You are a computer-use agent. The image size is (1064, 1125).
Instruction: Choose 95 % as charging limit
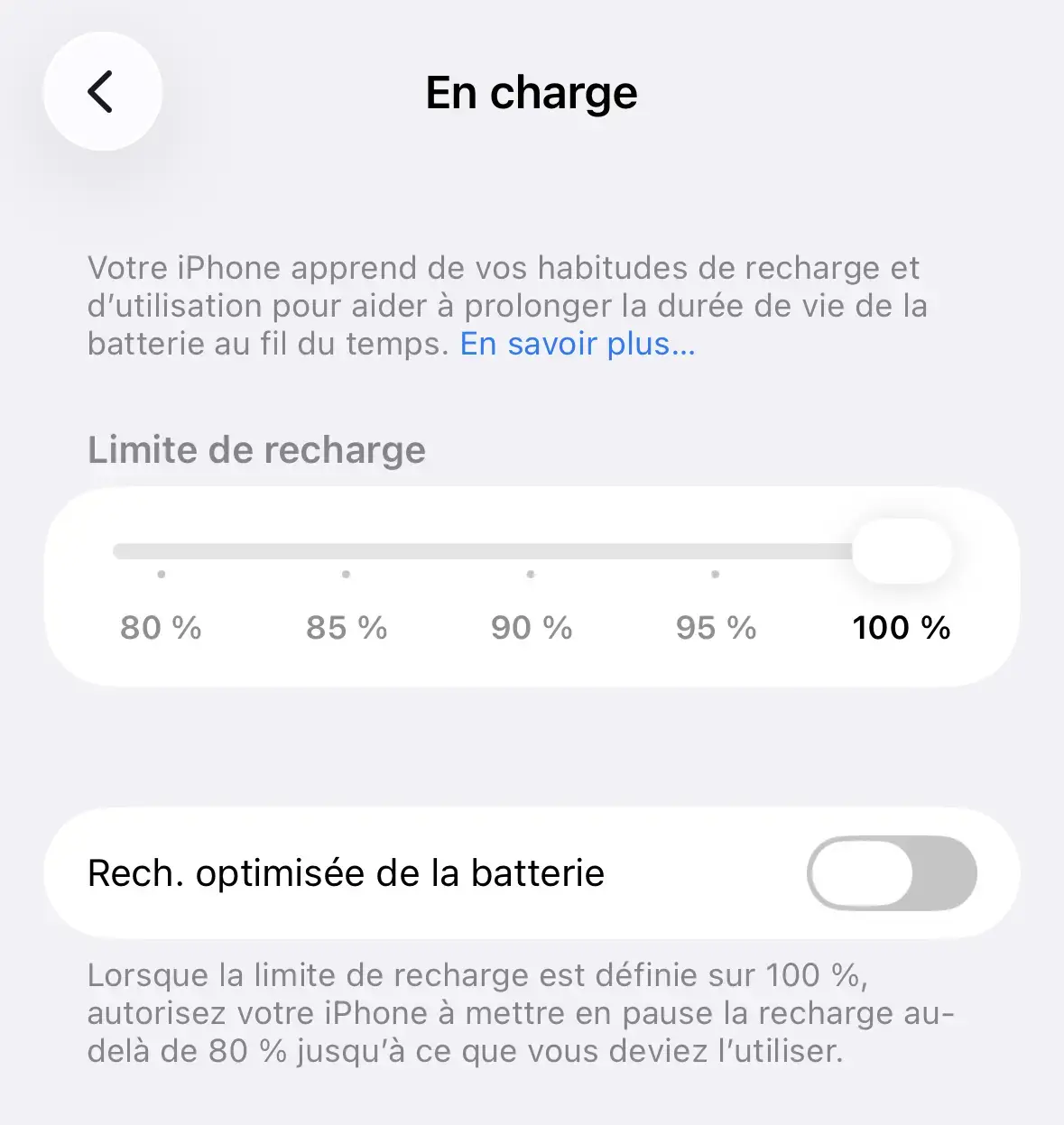[714, 628]
